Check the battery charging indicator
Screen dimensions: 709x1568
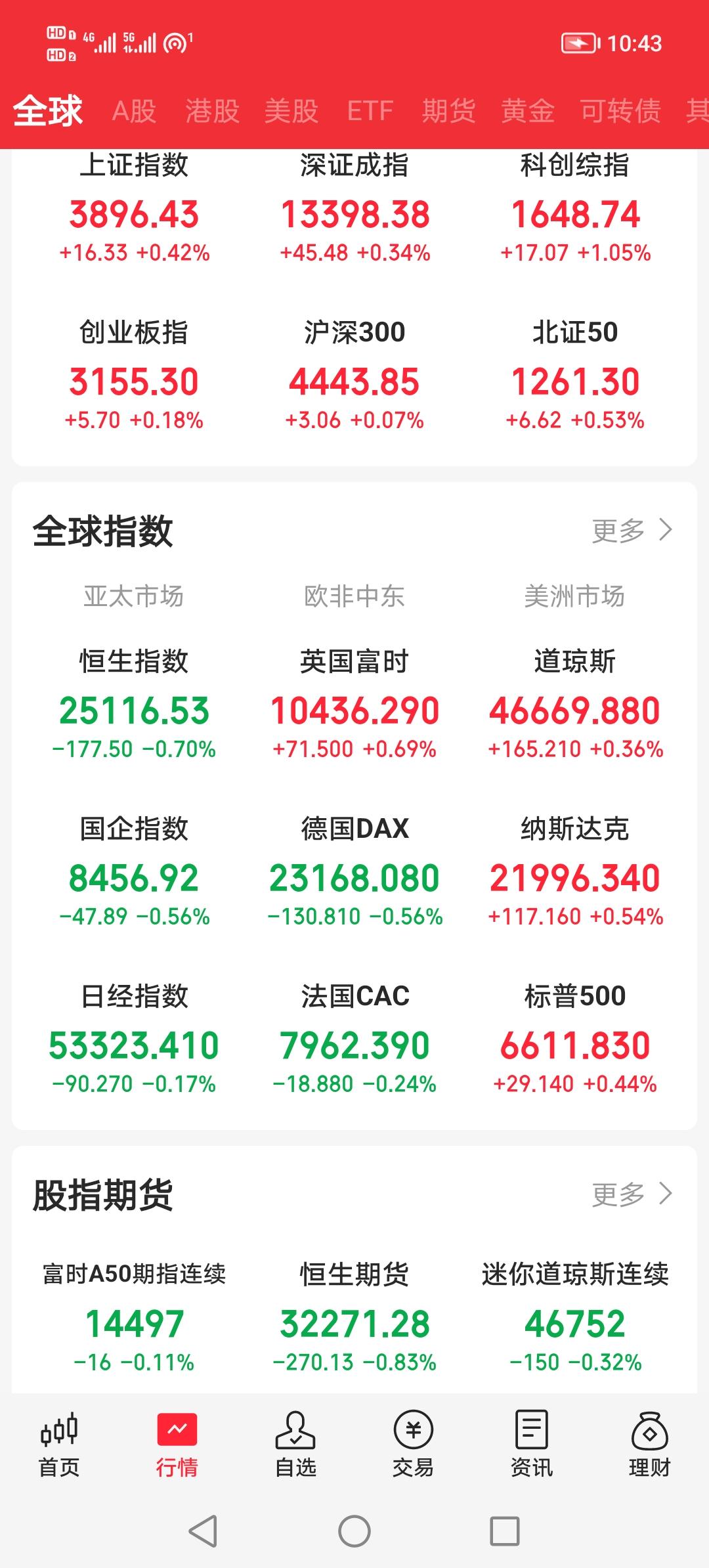point(581,43)
